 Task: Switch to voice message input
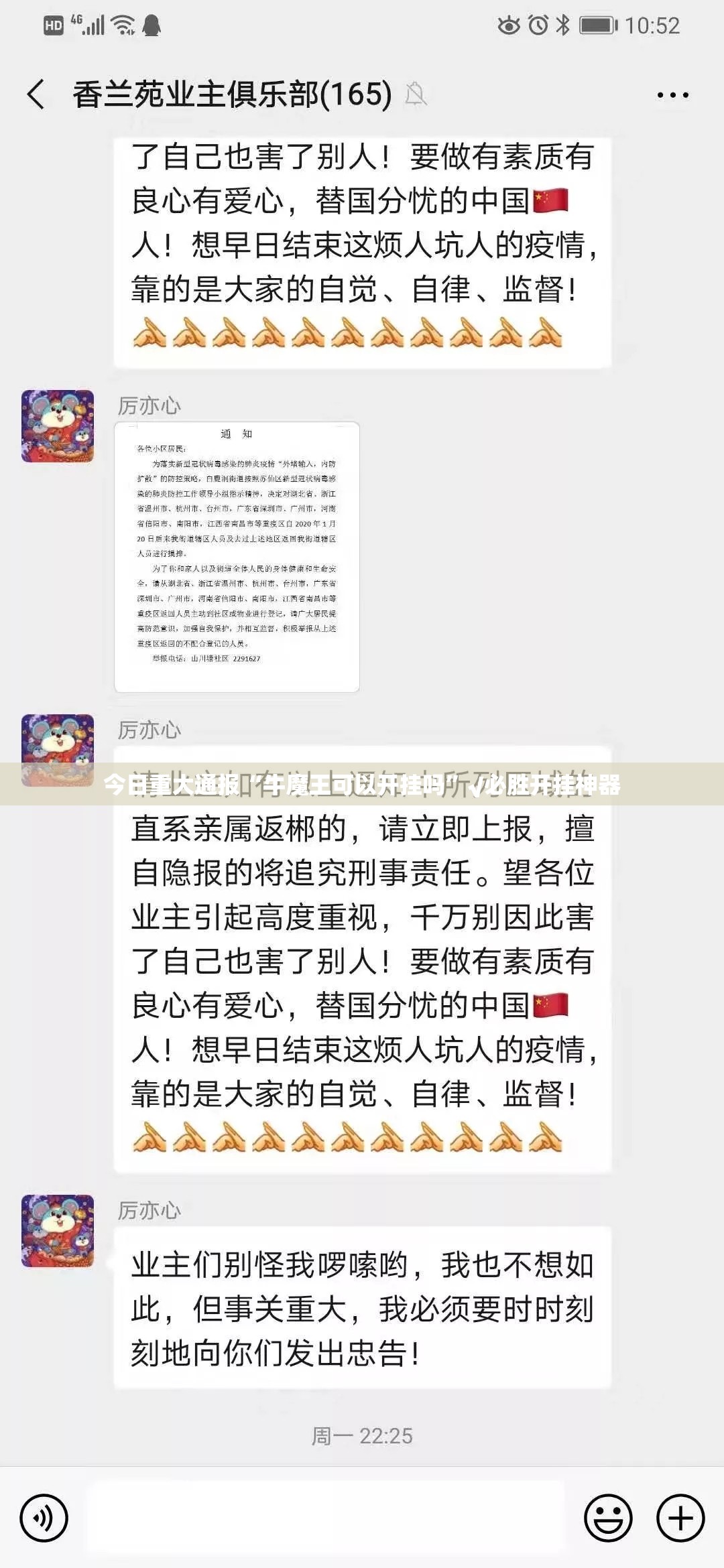coord(44,1518)
